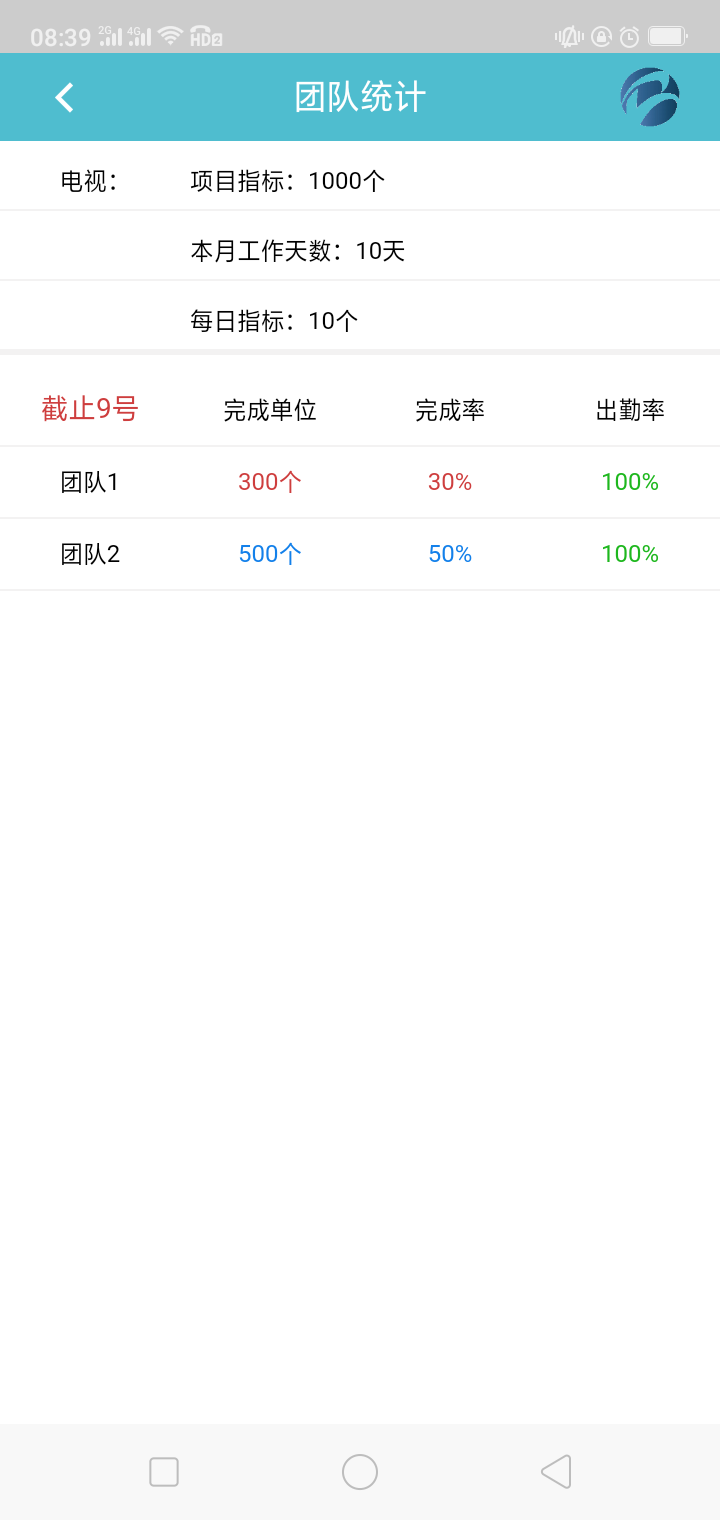Go back from the 团队统计 page
This screenshot has width=720, height=1520.
click(65, 98)
